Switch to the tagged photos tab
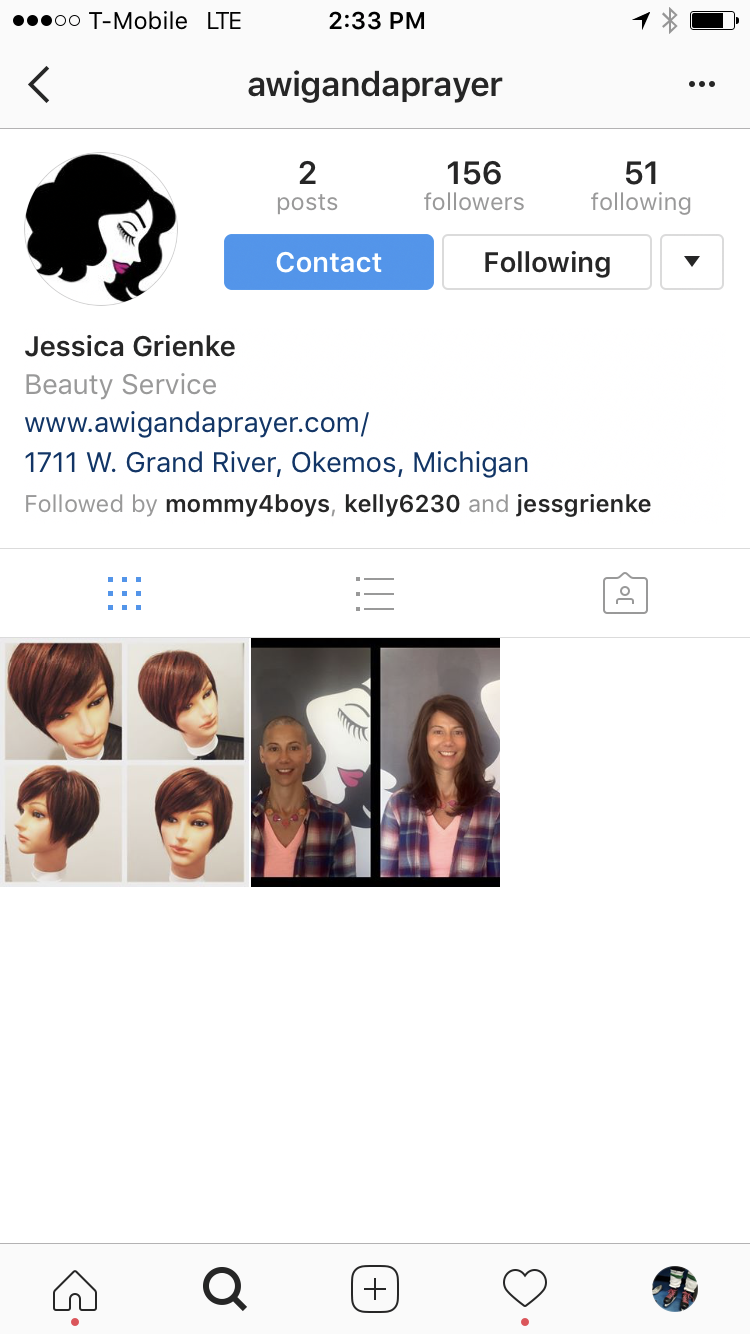The image size is (750, 1334). pyautogui.click(x=626, y=594)
